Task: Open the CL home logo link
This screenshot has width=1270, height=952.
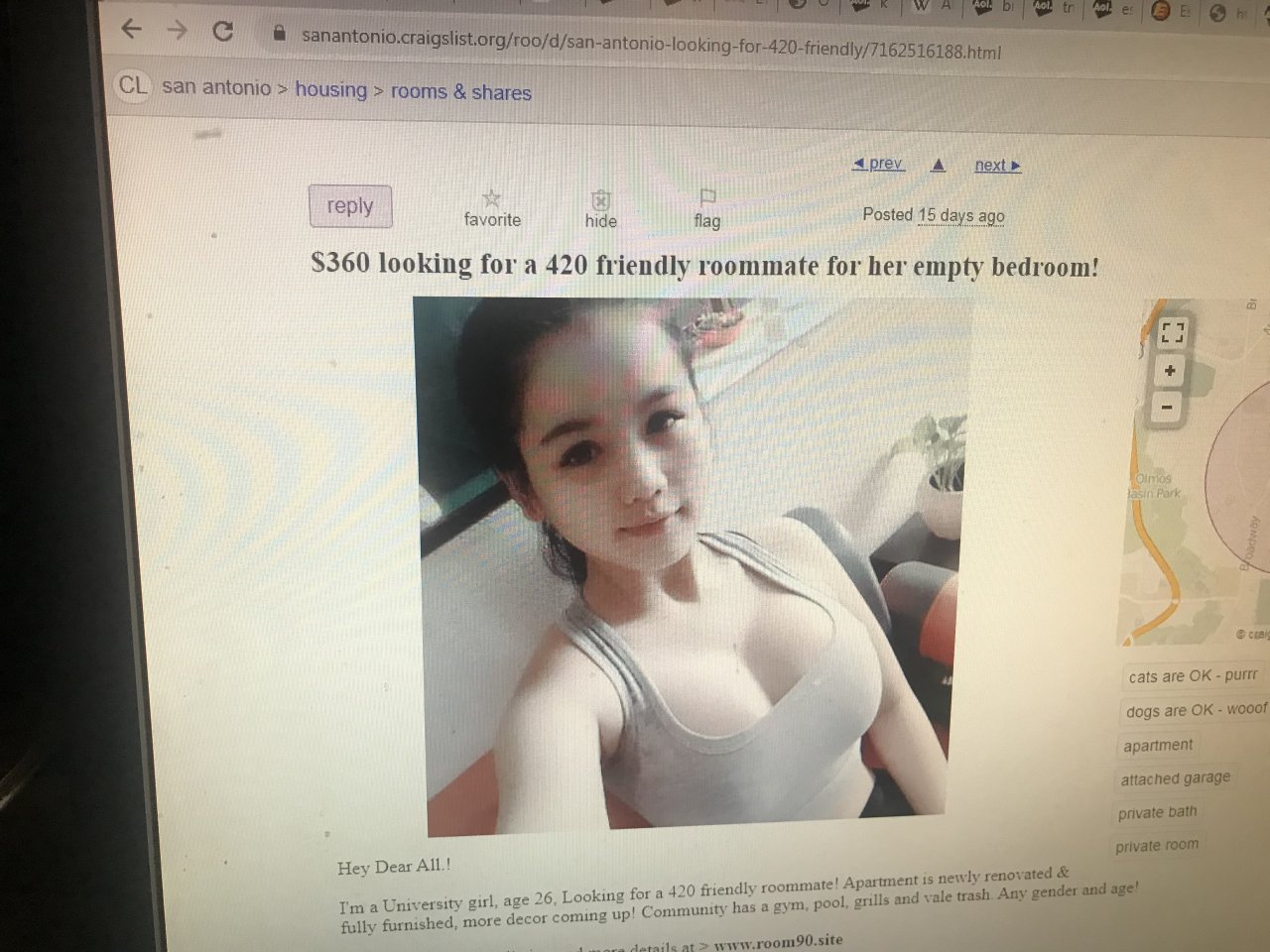Action: [133, 85]
